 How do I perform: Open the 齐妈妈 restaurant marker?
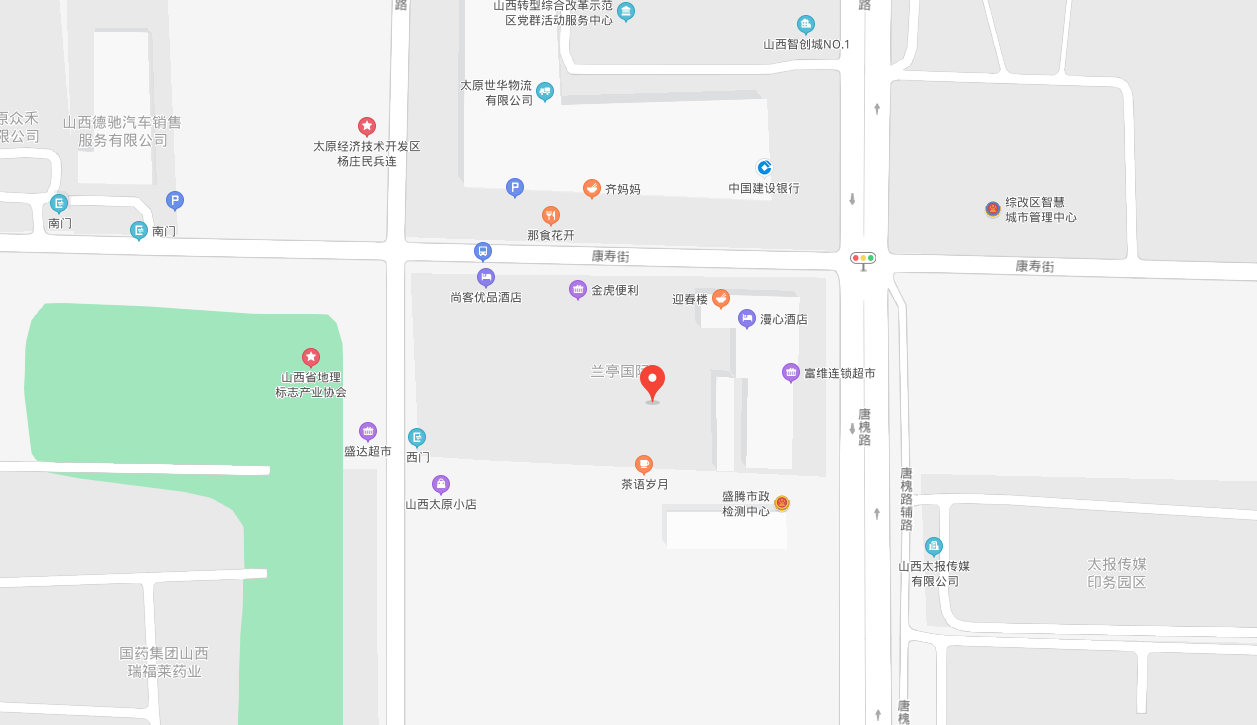coord(592,188)
